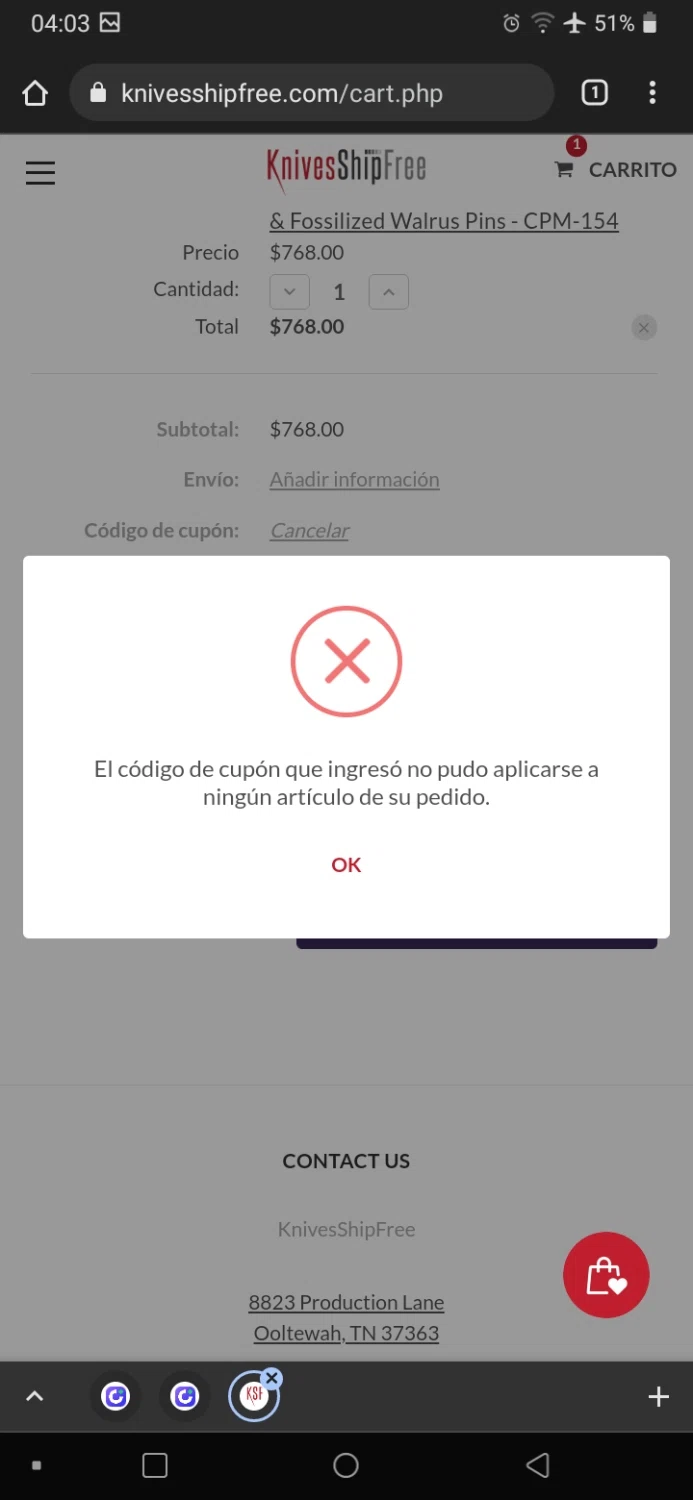Screen dimensions: 693x1500
Task: Increase product quantity with up arrow
Action: tap(389, 291)
